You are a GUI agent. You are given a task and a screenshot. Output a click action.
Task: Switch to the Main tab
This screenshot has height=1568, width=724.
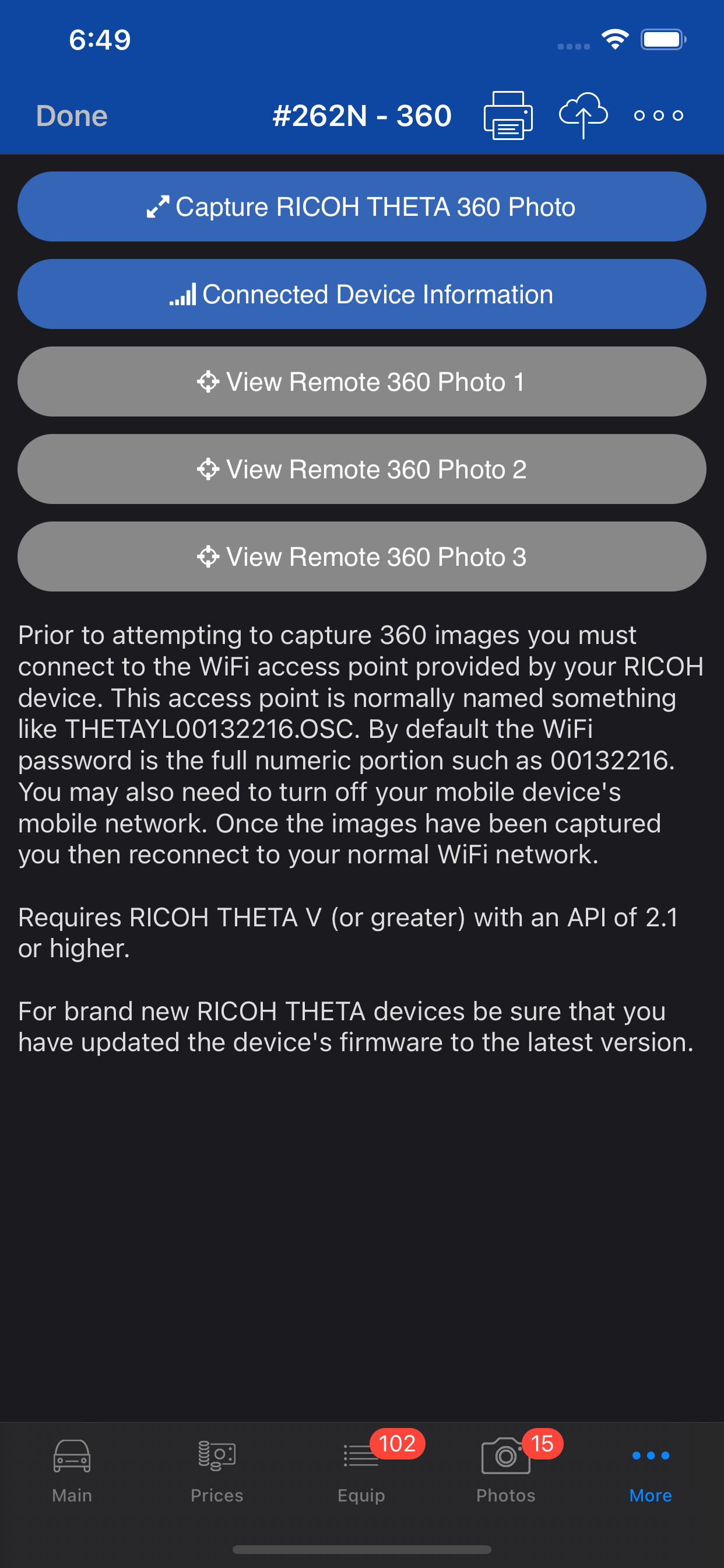(72, 1469)
